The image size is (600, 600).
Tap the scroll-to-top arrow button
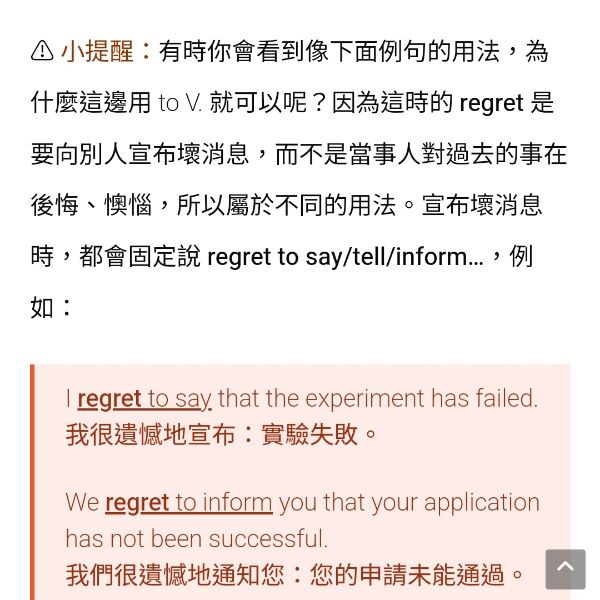point(565,568)
